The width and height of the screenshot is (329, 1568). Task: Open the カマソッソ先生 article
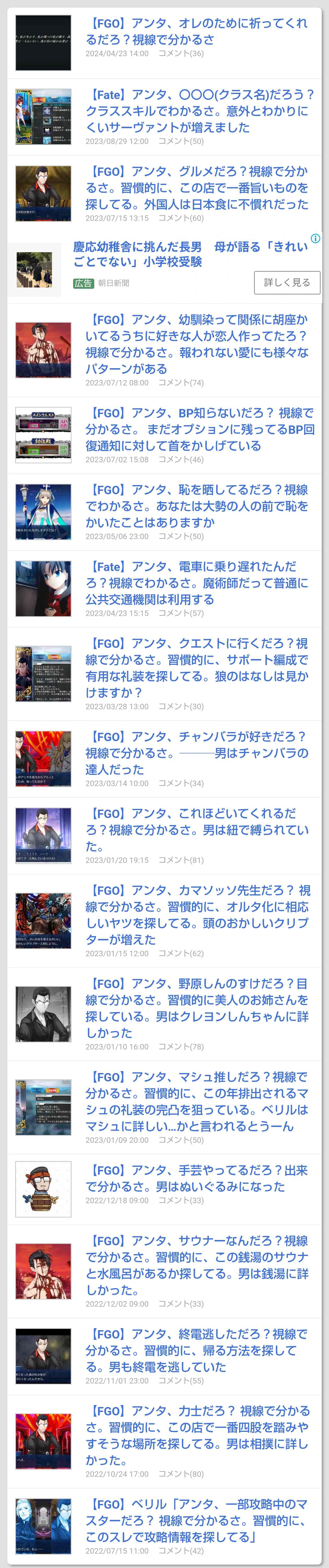coord(198,915)
